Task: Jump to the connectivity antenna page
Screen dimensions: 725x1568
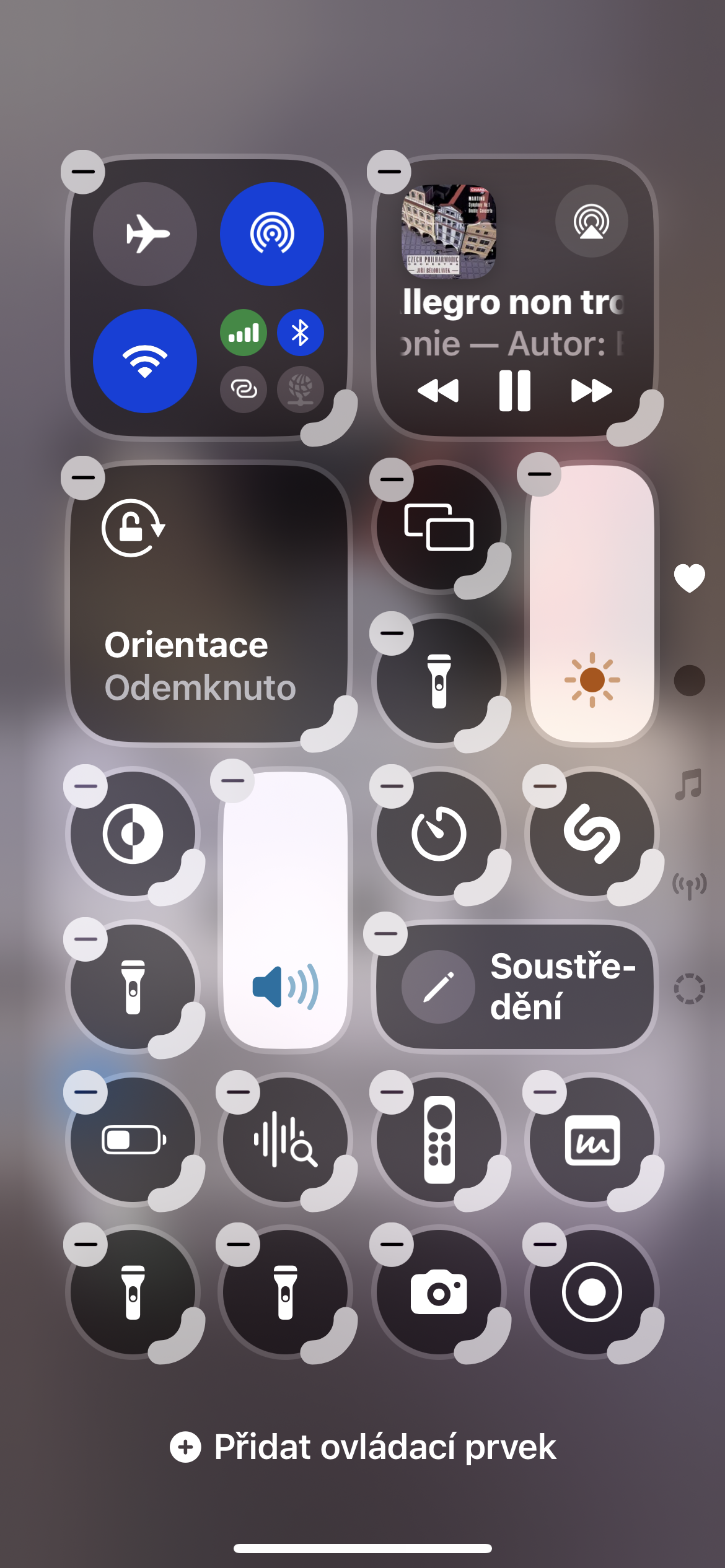Action: click(x=689, y=886)
